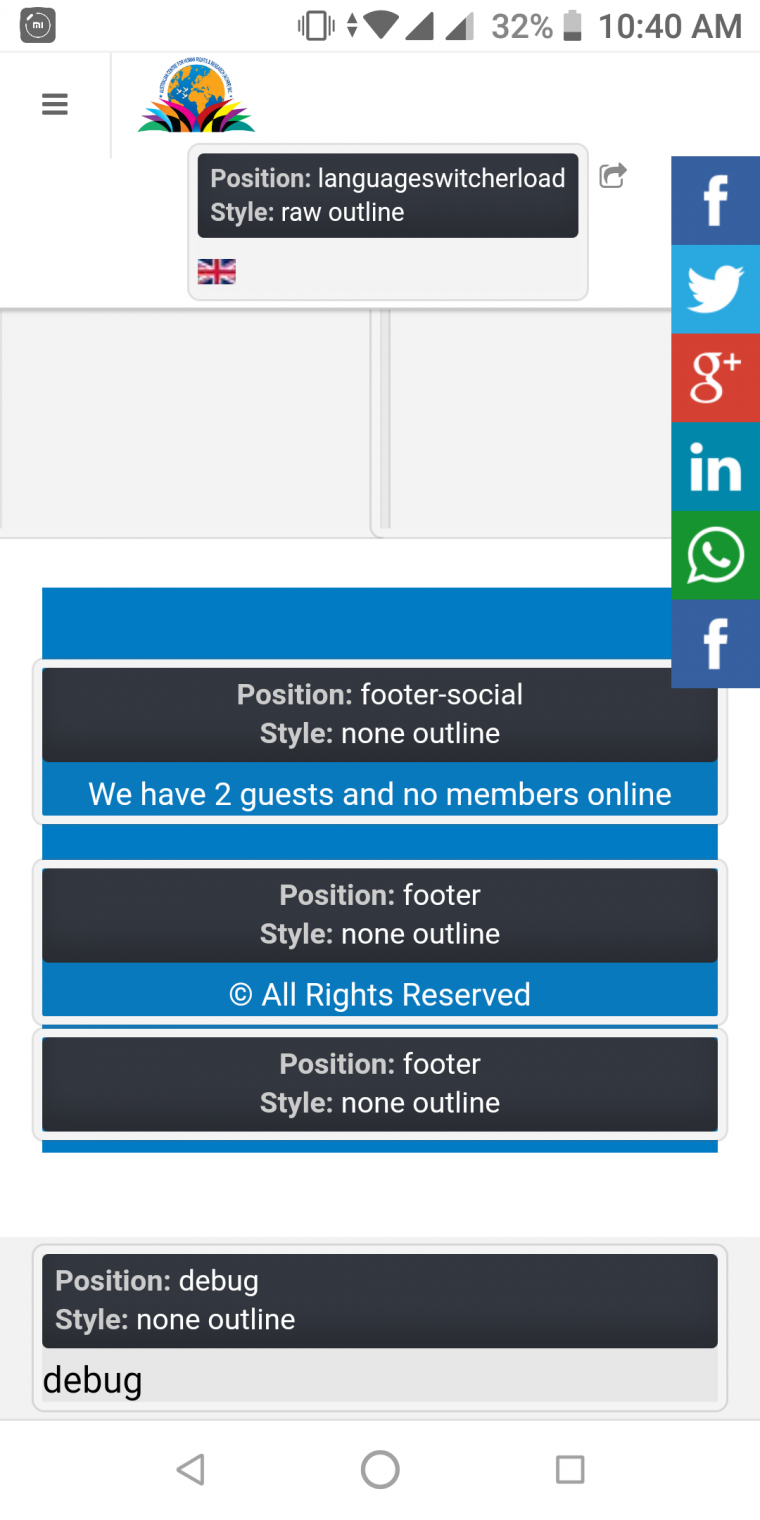Image resolution: width=760 pixels, height=1520 pixels.
Task: Tap the site logo to go home
Action: click(x=196, y=96)
